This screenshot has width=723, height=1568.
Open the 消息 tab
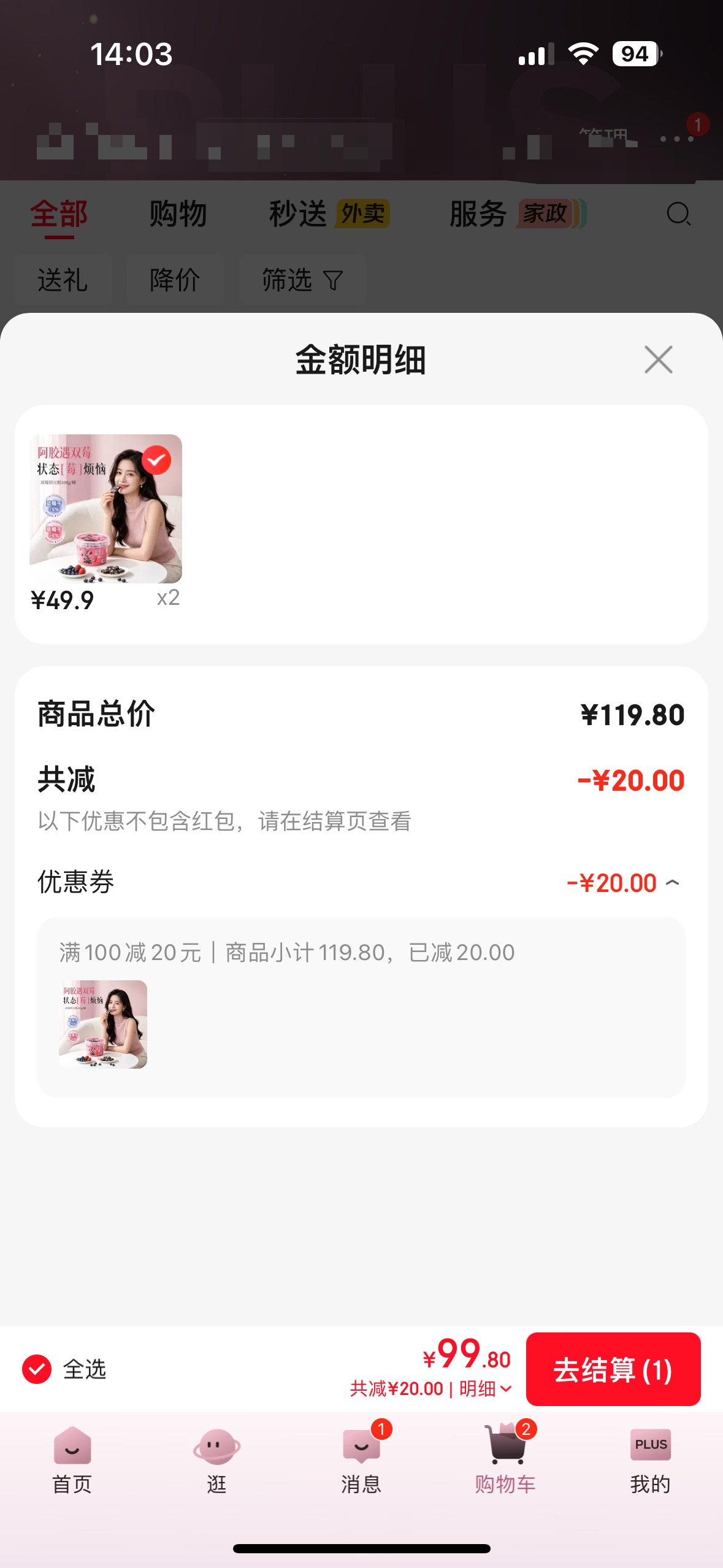361,1461
